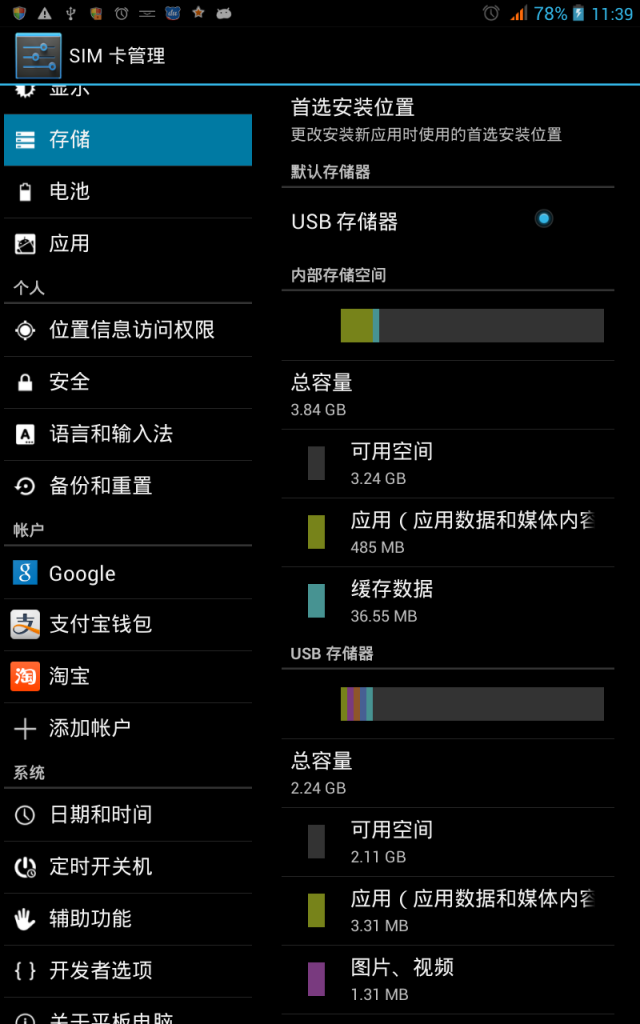Tap the settings icon in the title bar
The width and height of the screenshot is (640, 1024).
click(x=39, y=55)
